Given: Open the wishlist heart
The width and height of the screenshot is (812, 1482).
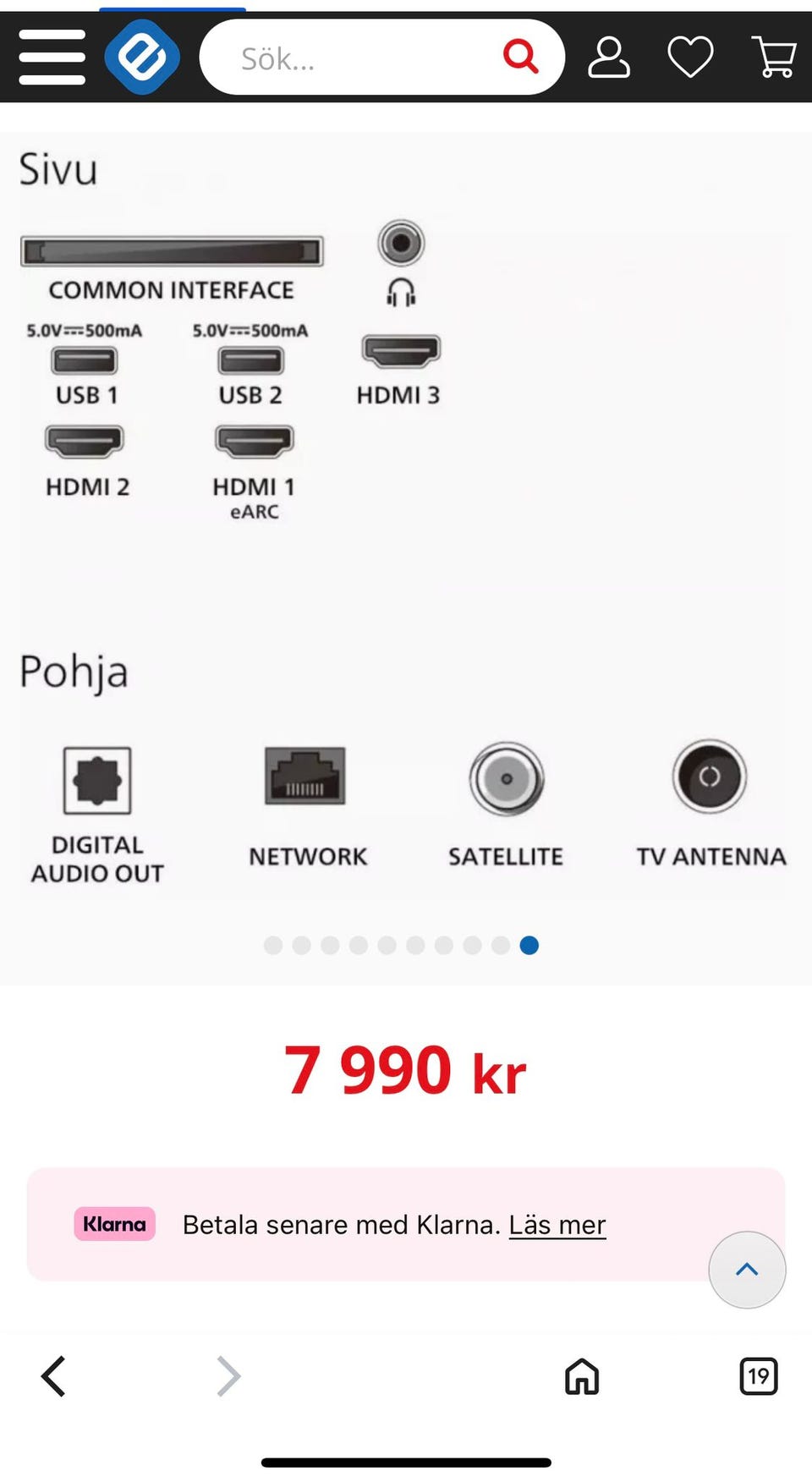Looking at the screenshot, I should (x=690, y=58).
